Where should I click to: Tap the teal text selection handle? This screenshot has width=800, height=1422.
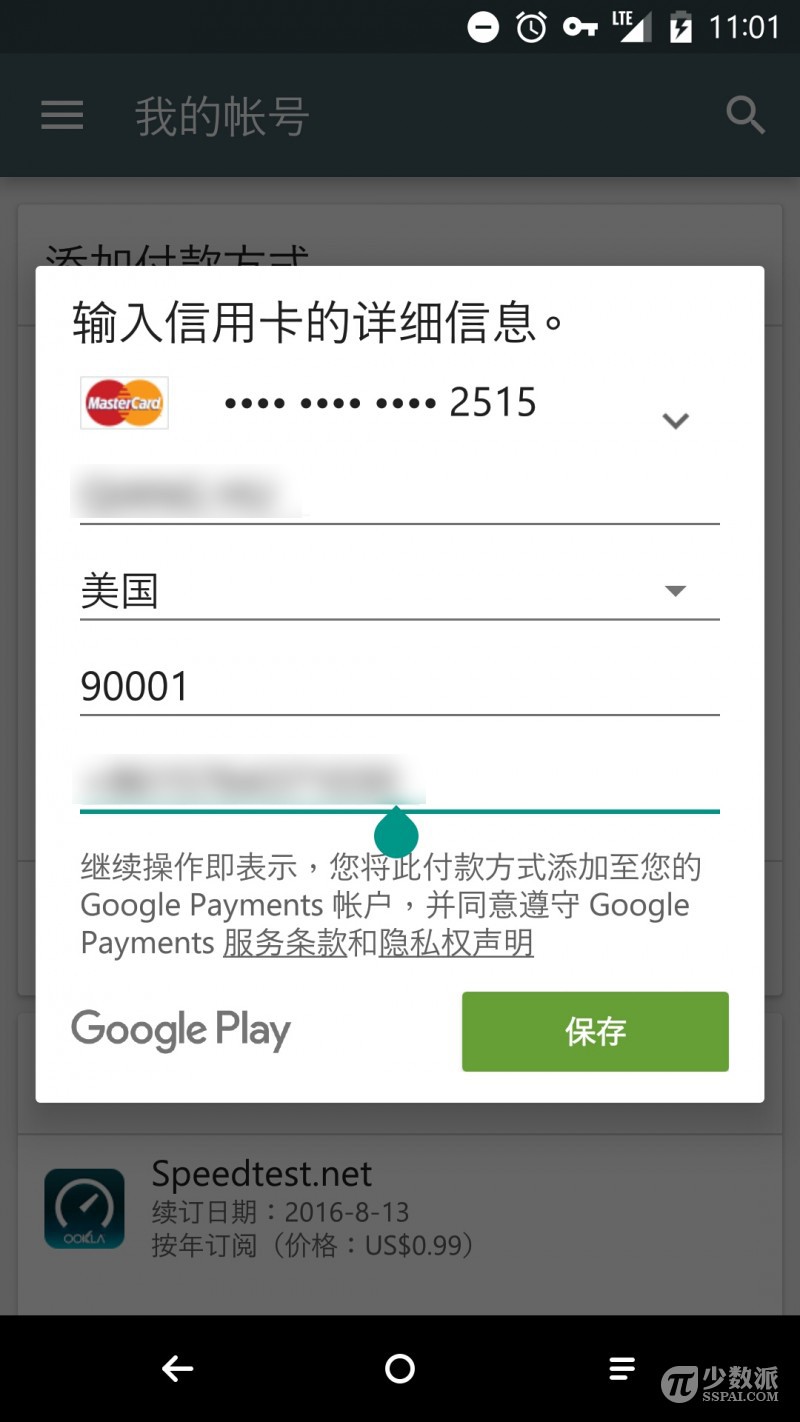point(397,832)
